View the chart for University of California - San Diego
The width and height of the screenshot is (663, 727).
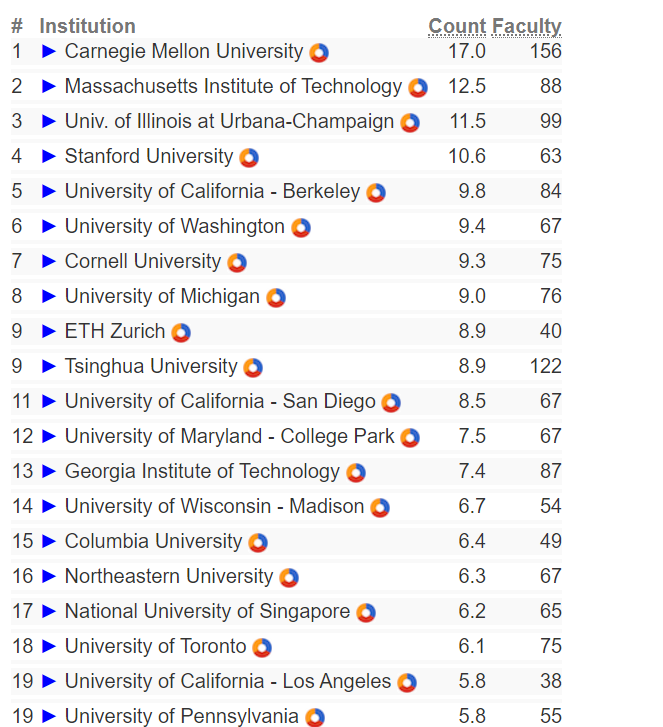[391, 403]
